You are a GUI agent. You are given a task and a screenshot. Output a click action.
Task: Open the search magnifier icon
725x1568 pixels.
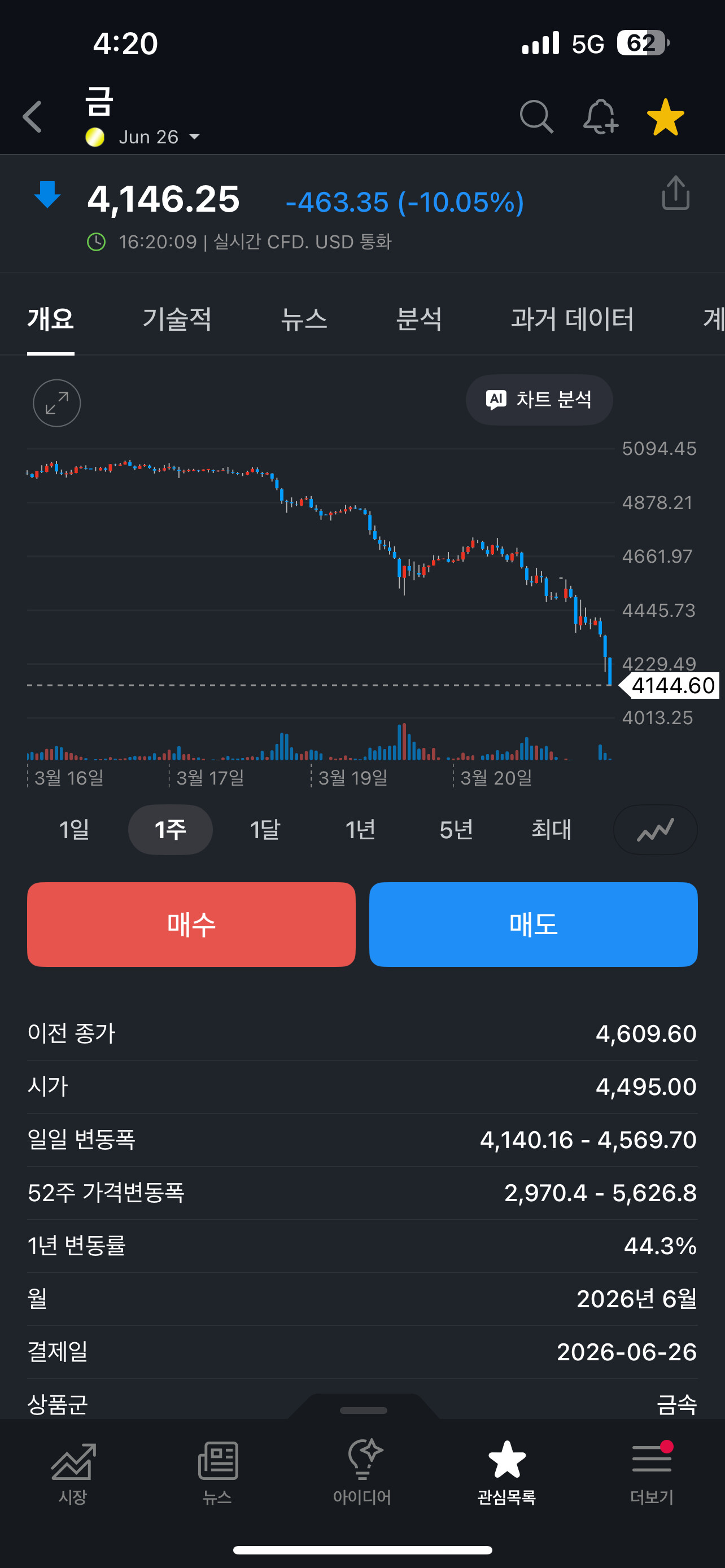536,116
